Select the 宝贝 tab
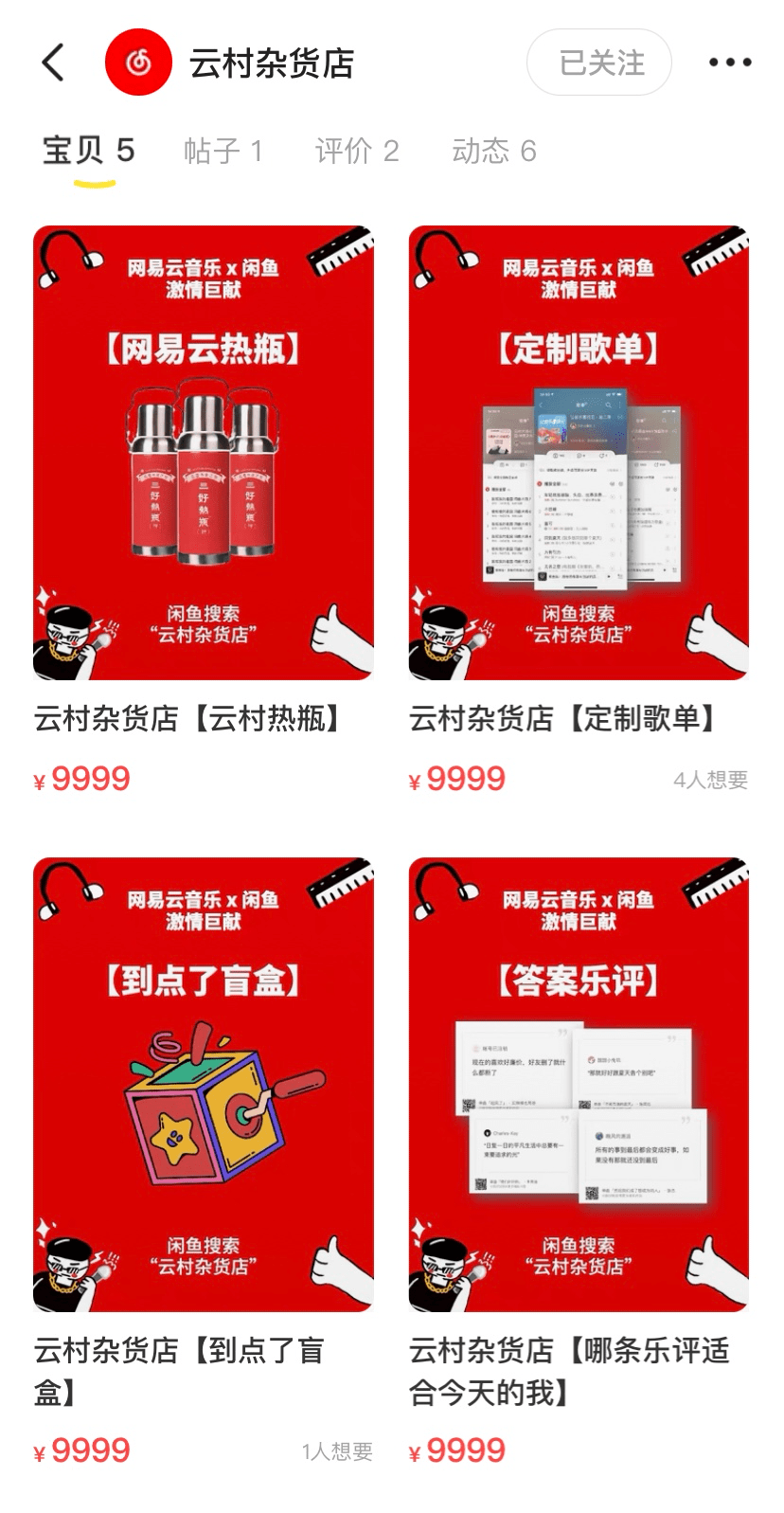The width and height of the screenshot is (784, 1513). [x=88, y=151]
